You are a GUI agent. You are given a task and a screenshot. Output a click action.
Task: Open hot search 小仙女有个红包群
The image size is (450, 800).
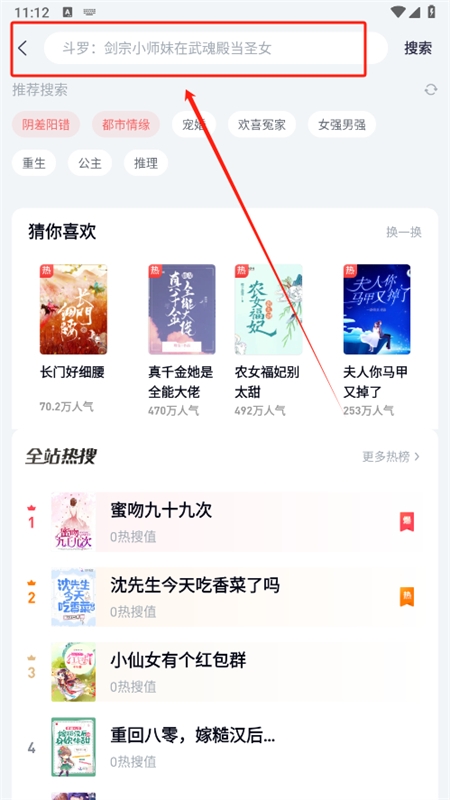tap(224, 671)
